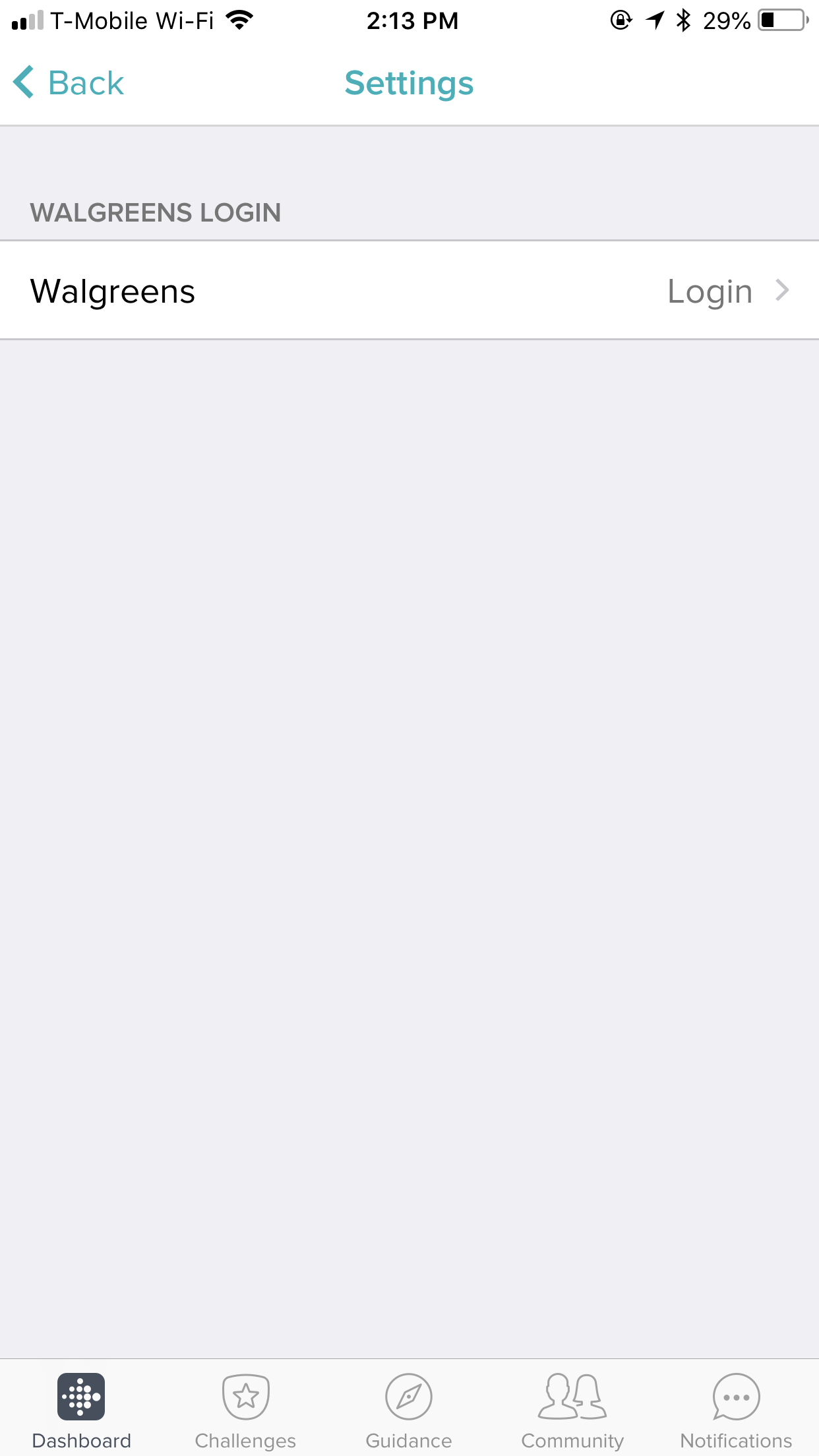Go back from Settings
This screenshot has width=819, height=1456.
pos(69,83)
